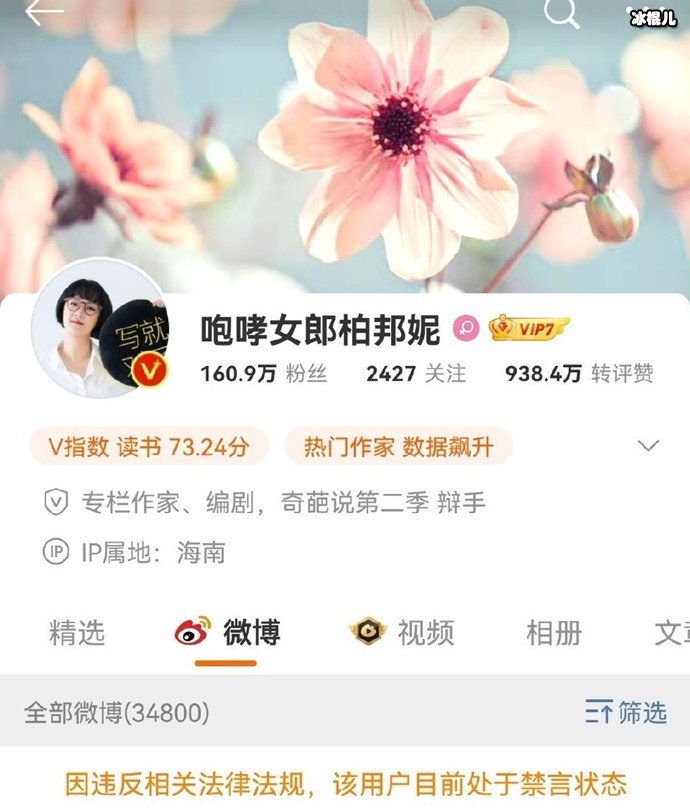Open search on this profile
The height and width of the screenshot is (812, 690).
click(561, 12)
